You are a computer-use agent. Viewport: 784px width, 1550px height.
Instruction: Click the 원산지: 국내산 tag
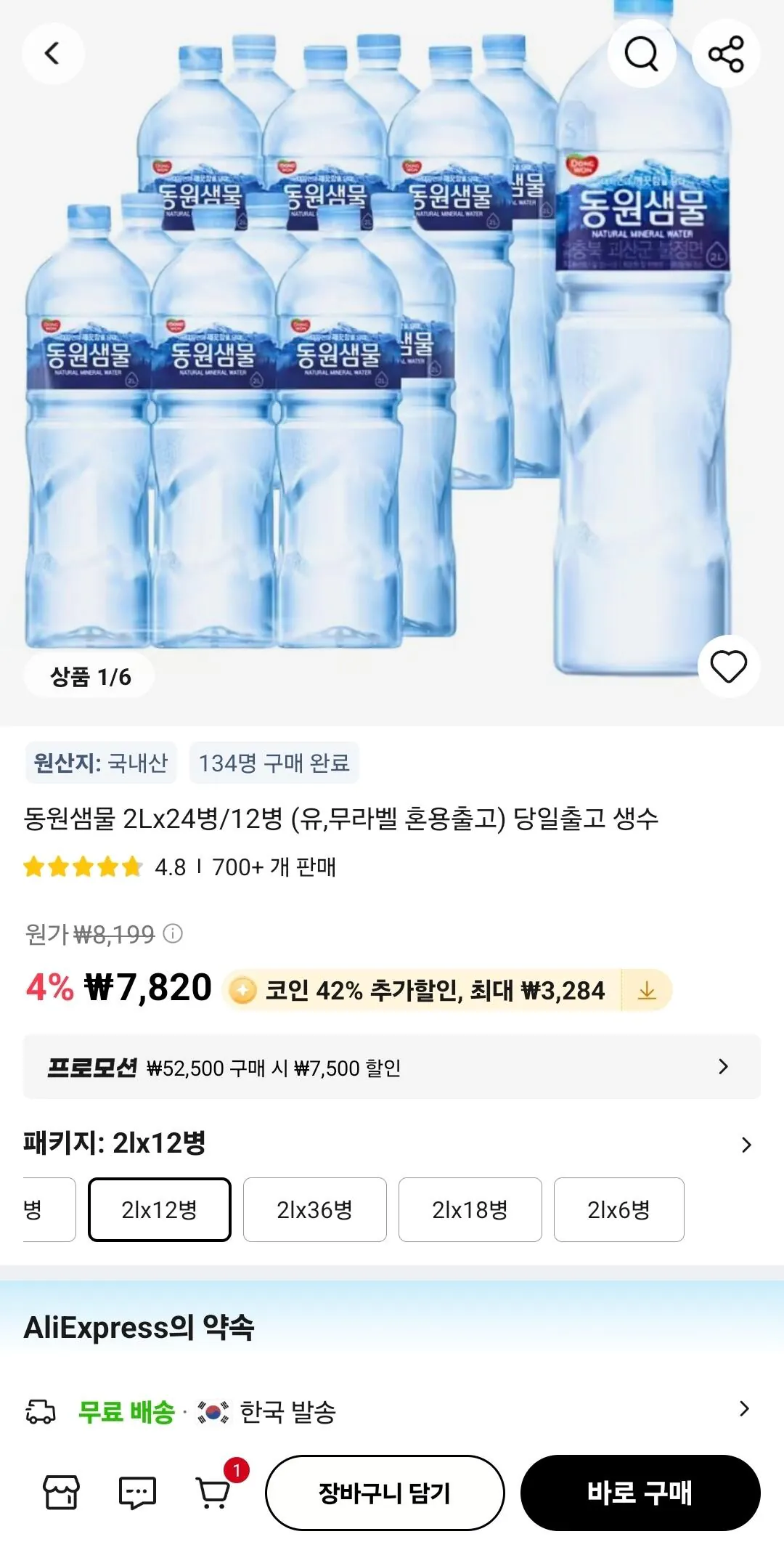click(x=100, y=763)
